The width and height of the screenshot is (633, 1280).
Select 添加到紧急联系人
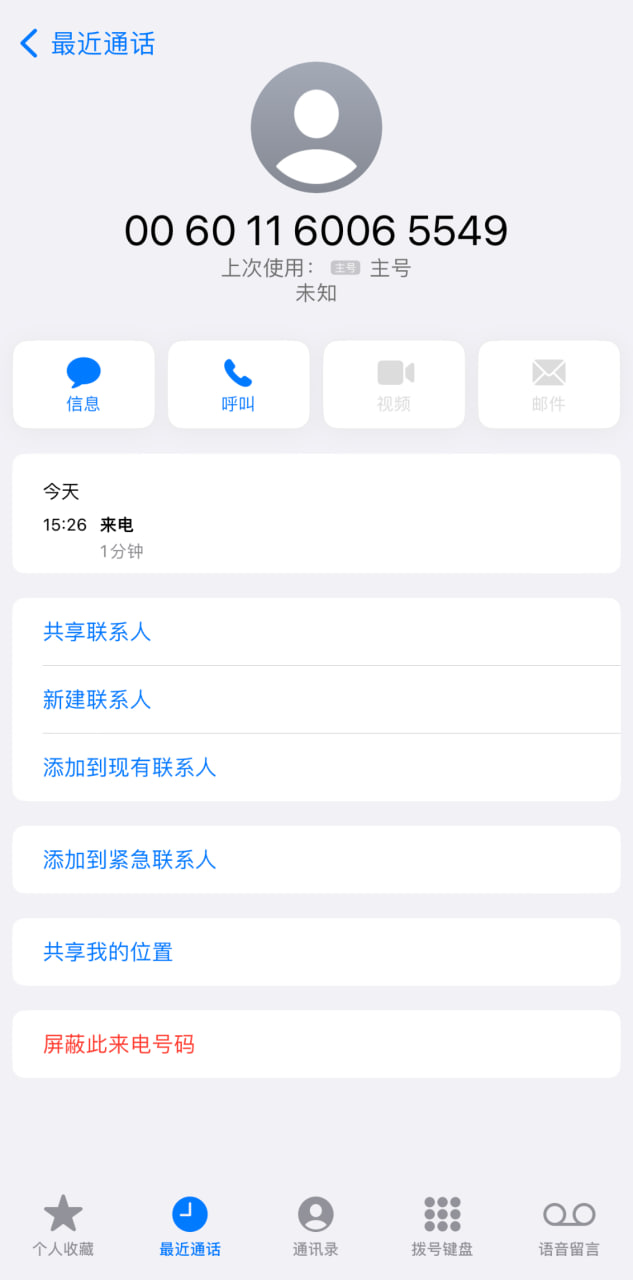(130, 860)
